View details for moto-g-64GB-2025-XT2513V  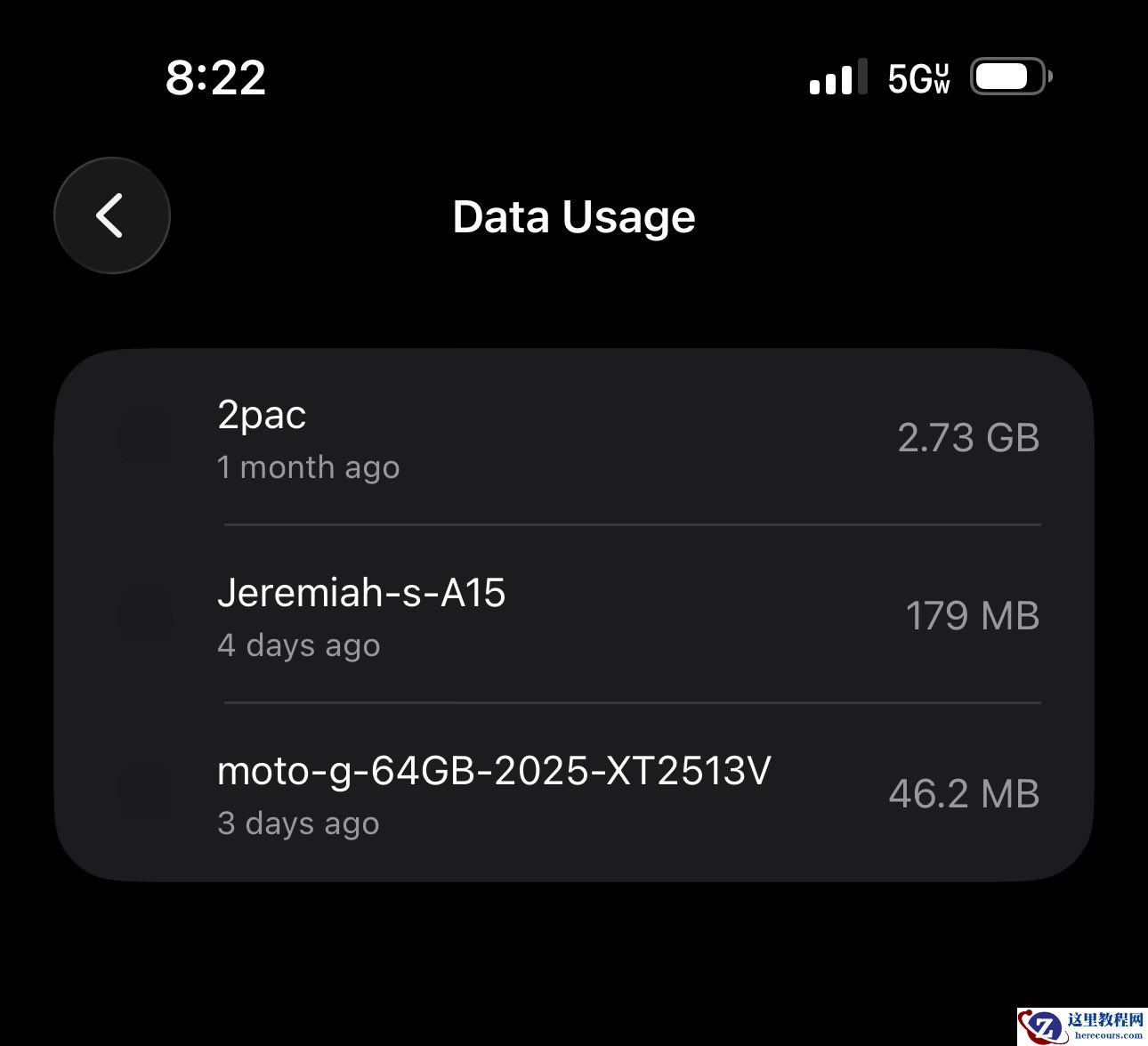(573, 794)
